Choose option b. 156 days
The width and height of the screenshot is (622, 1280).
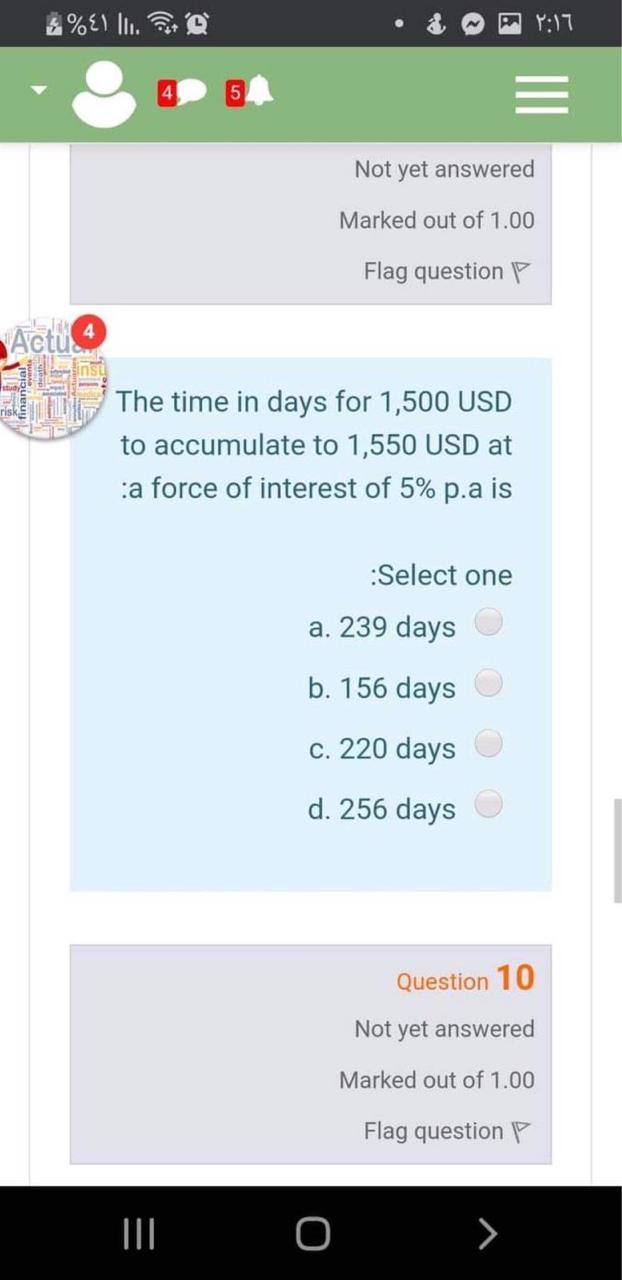tap(487, 683)
